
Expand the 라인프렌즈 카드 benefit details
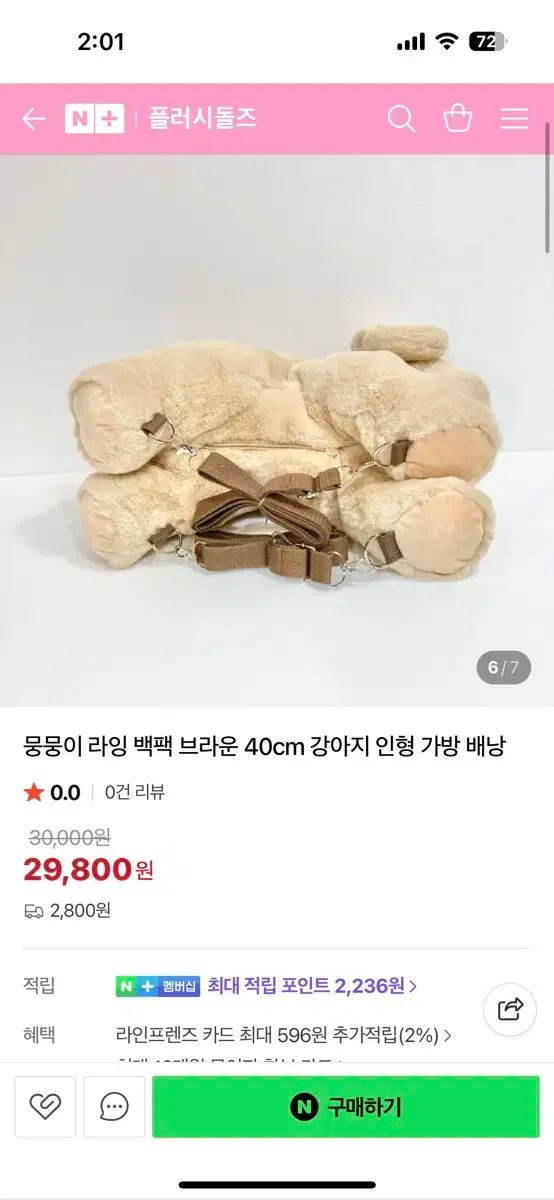click(284, 1035)
